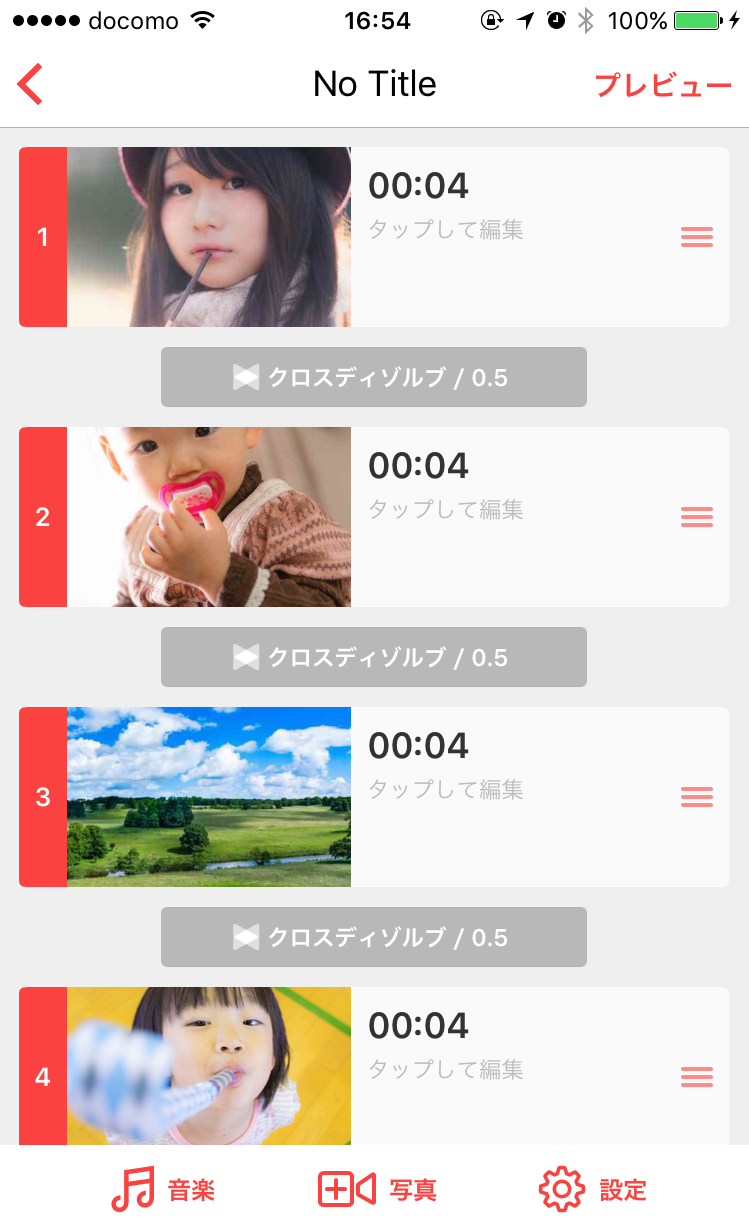
Task: Open the プレビュー preview
Action: (x=663, y=85)
